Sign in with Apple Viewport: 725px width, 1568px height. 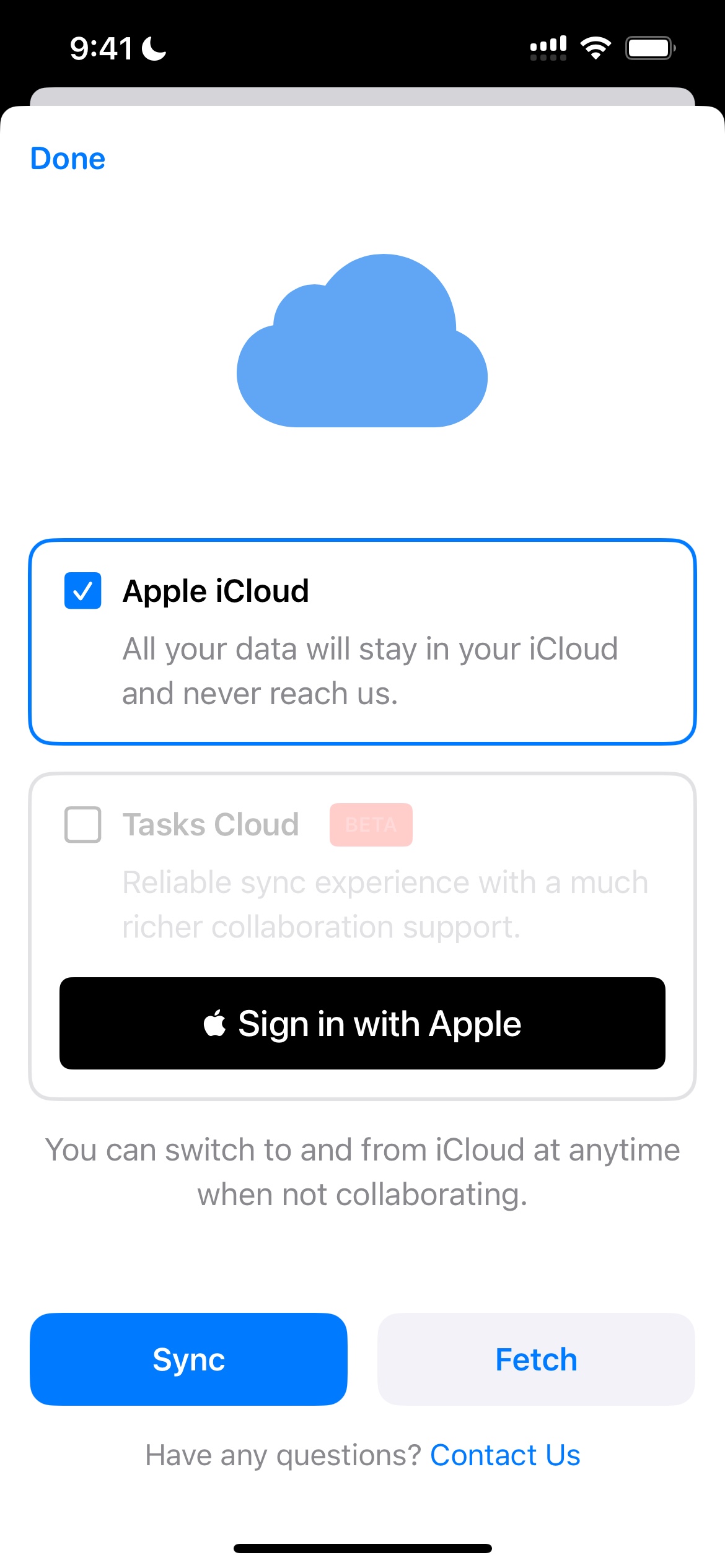tap(362, 1023)
